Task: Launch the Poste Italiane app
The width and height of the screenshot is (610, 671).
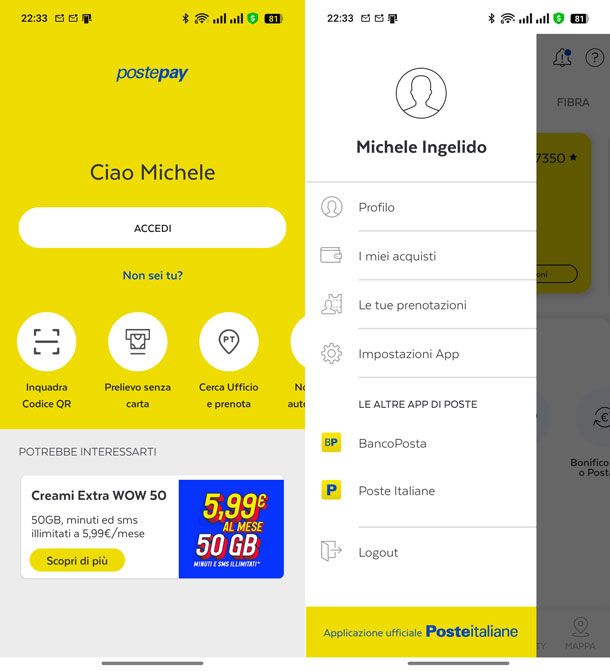Action: (396, 491)
